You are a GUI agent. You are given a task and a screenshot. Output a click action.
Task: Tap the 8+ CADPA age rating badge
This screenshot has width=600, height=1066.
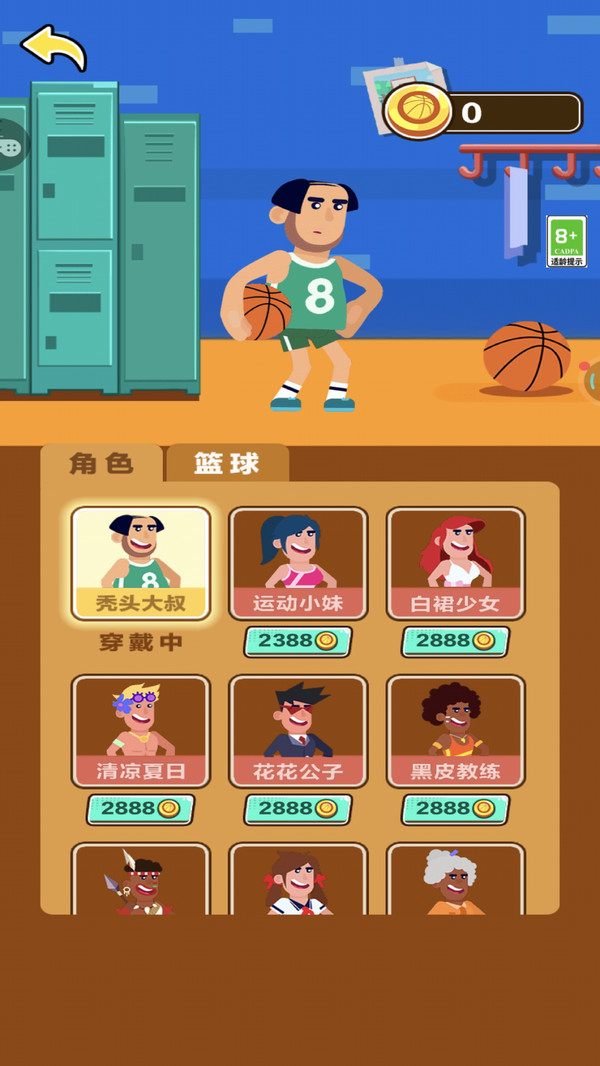click(566, 241)
